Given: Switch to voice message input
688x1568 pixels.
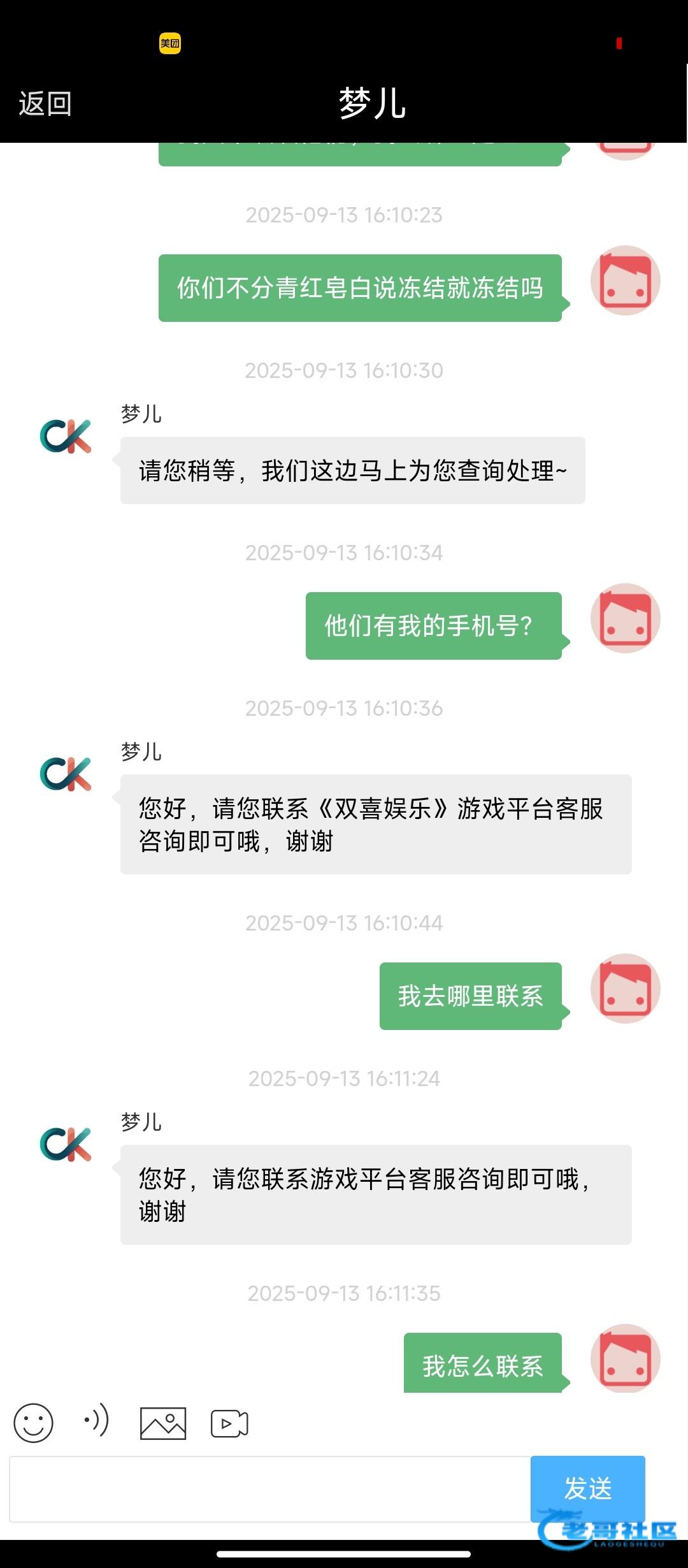Looking at the screenshot, I should pos(97,1421).
